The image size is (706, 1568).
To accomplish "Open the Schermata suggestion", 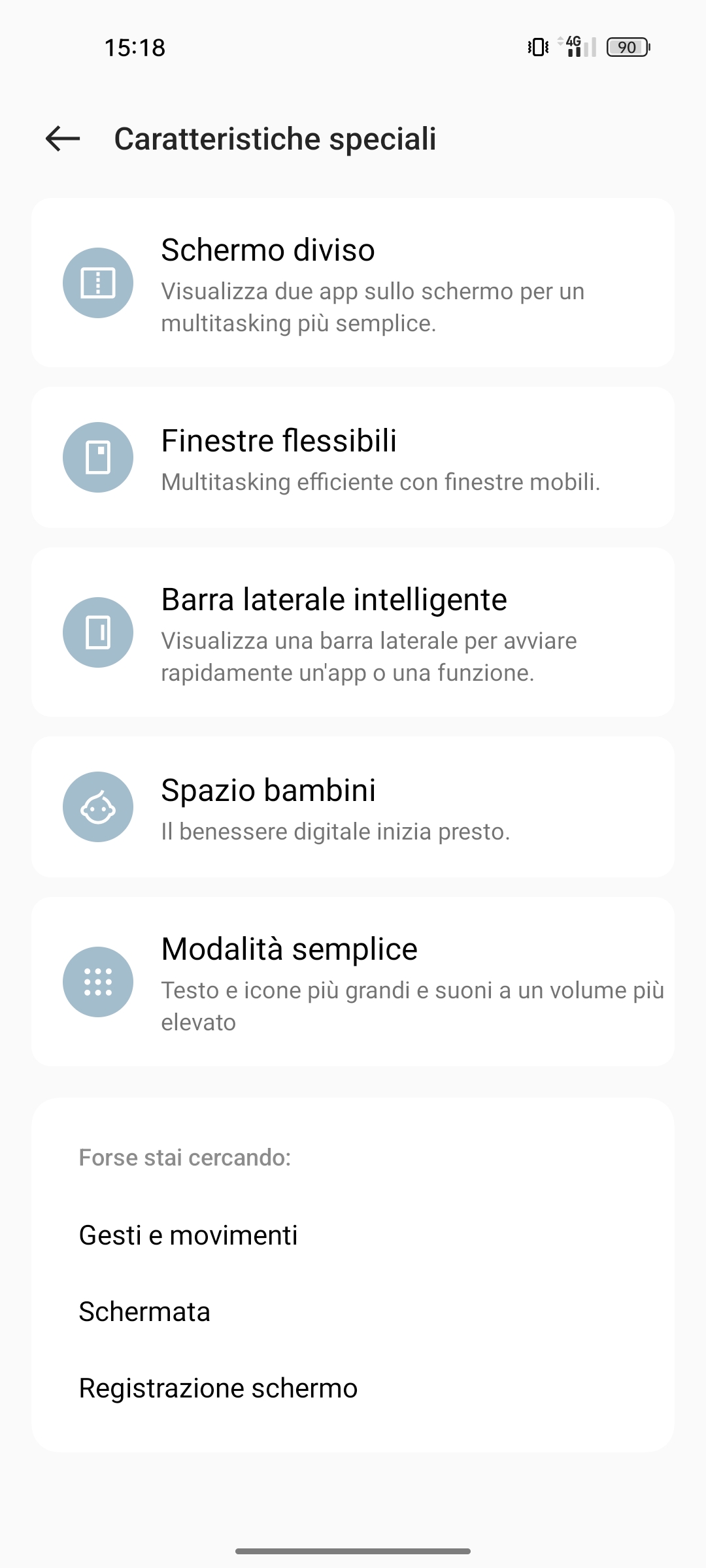I will pos(144,1312).
